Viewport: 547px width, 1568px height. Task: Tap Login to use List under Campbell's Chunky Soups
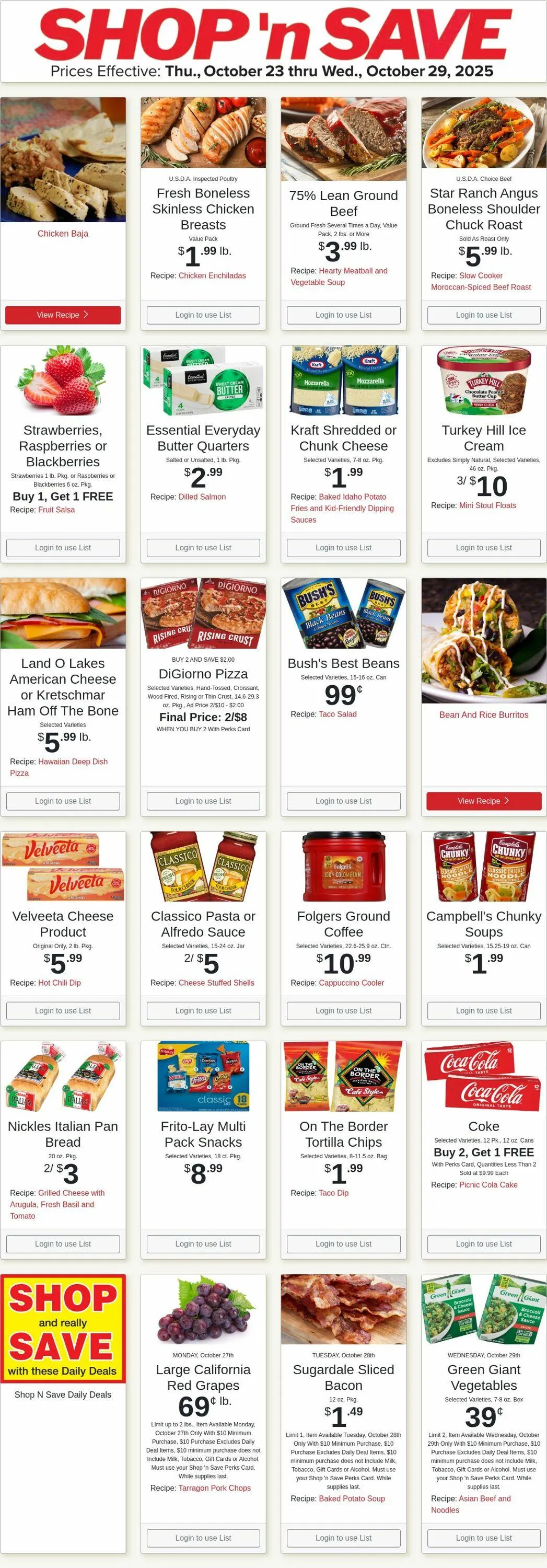(x=484, y=1010)
